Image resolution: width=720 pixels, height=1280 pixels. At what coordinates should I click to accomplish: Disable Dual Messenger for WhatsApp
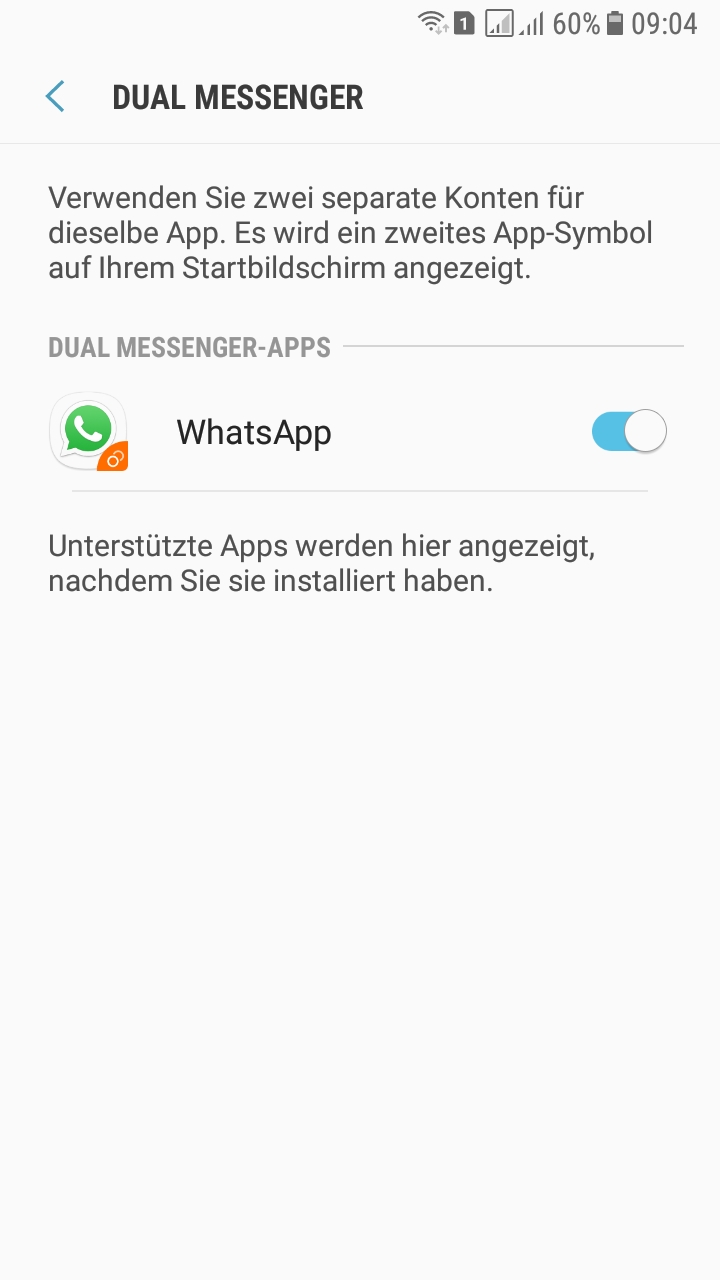coord(628,432)
